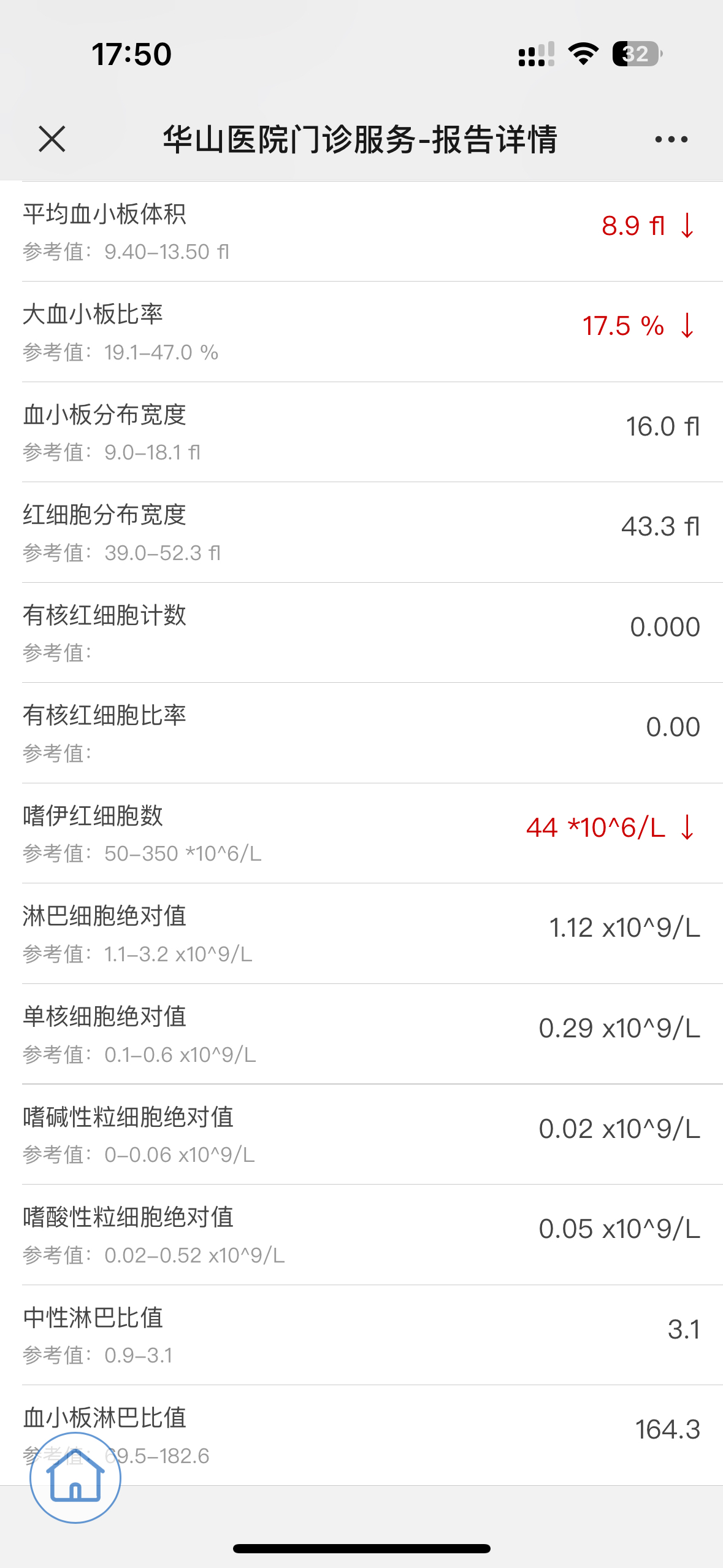Open the three-dot more options menu
This screenshot has height=1568, width=723.
tap(671, 140)
